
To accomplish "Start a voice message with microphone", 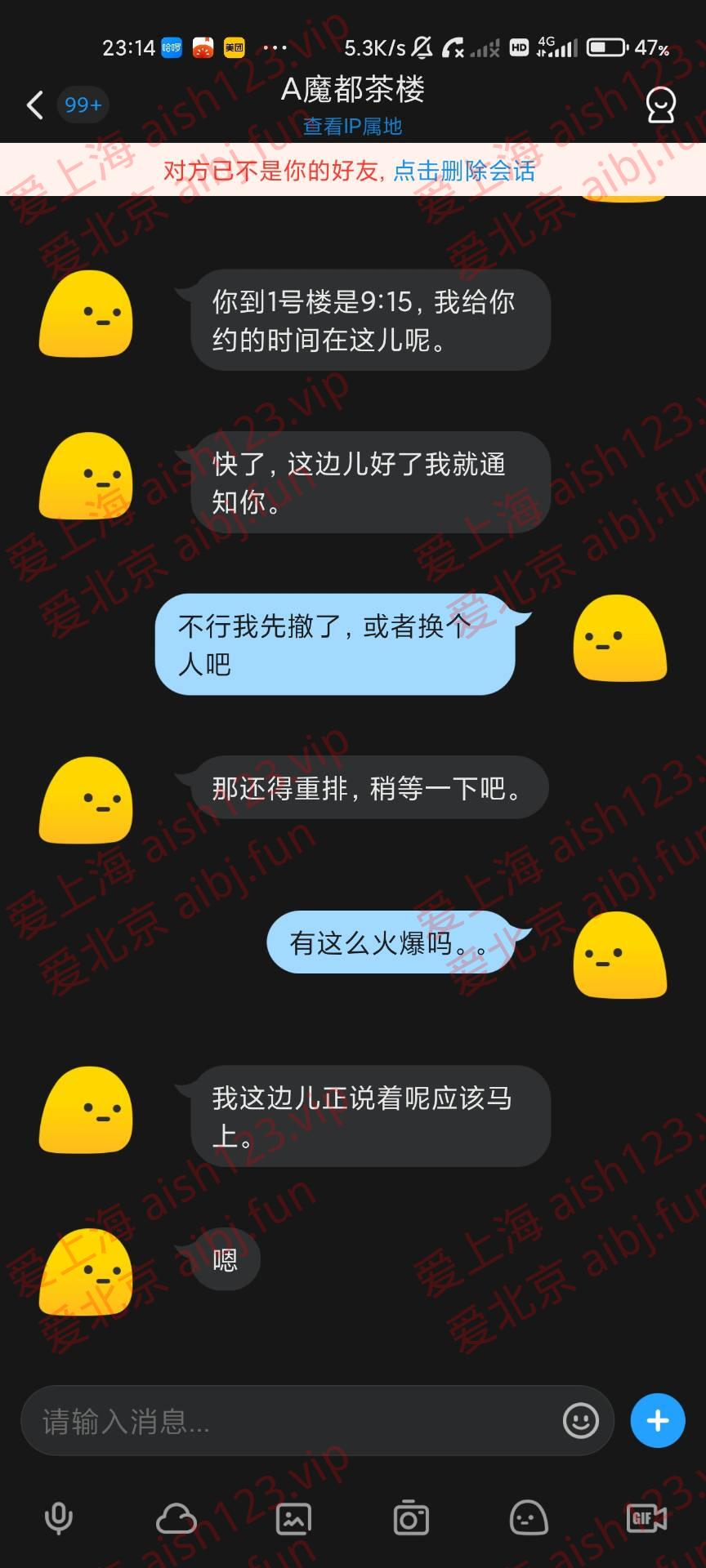I will pos(58,1518).
